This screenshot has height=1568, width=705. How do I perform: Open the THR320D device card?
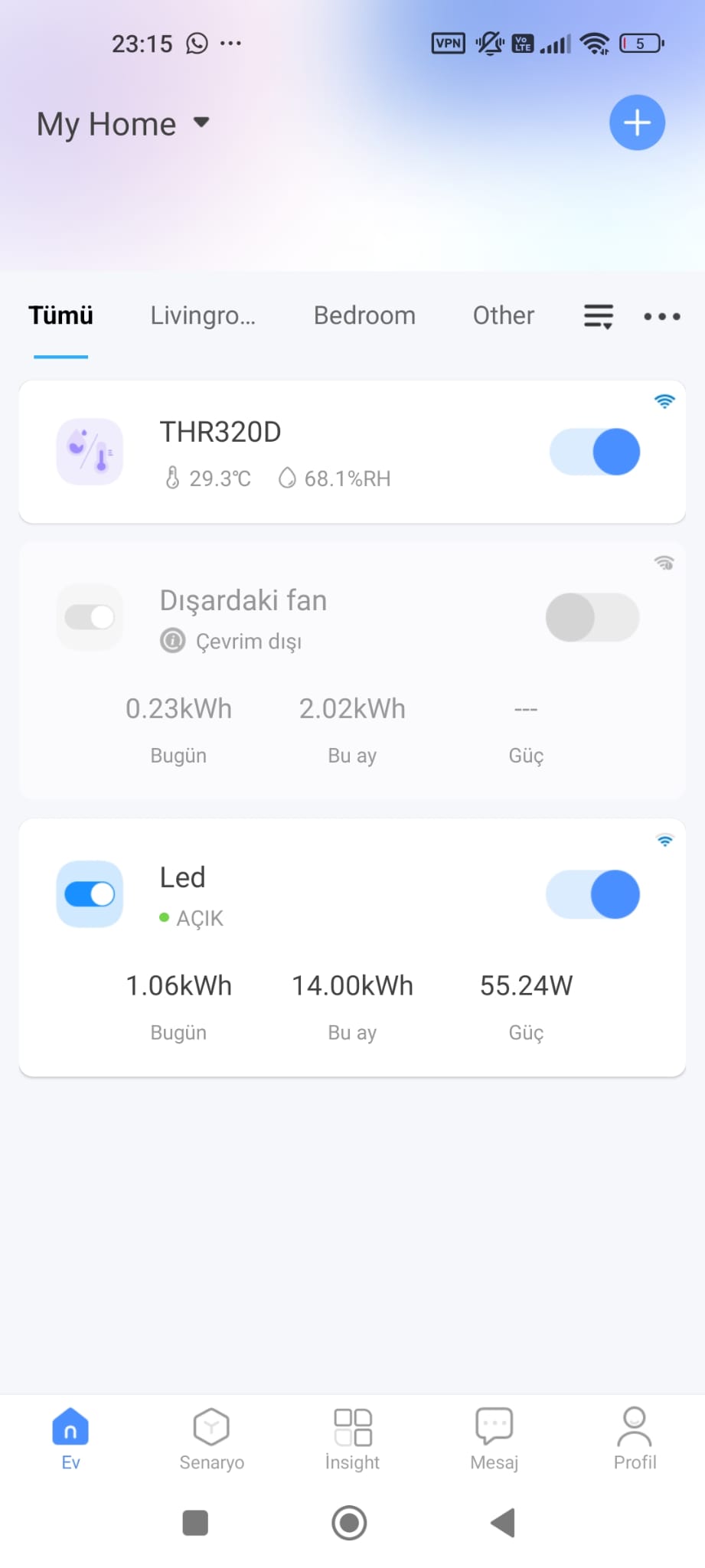point(306,452)
